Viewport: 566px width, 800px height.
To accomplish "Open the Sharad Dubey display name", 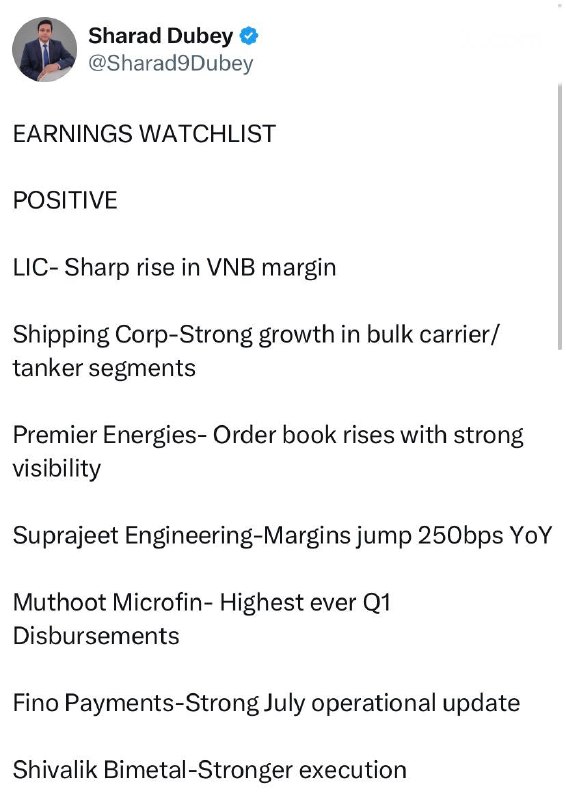I will [x=160, y=36].
